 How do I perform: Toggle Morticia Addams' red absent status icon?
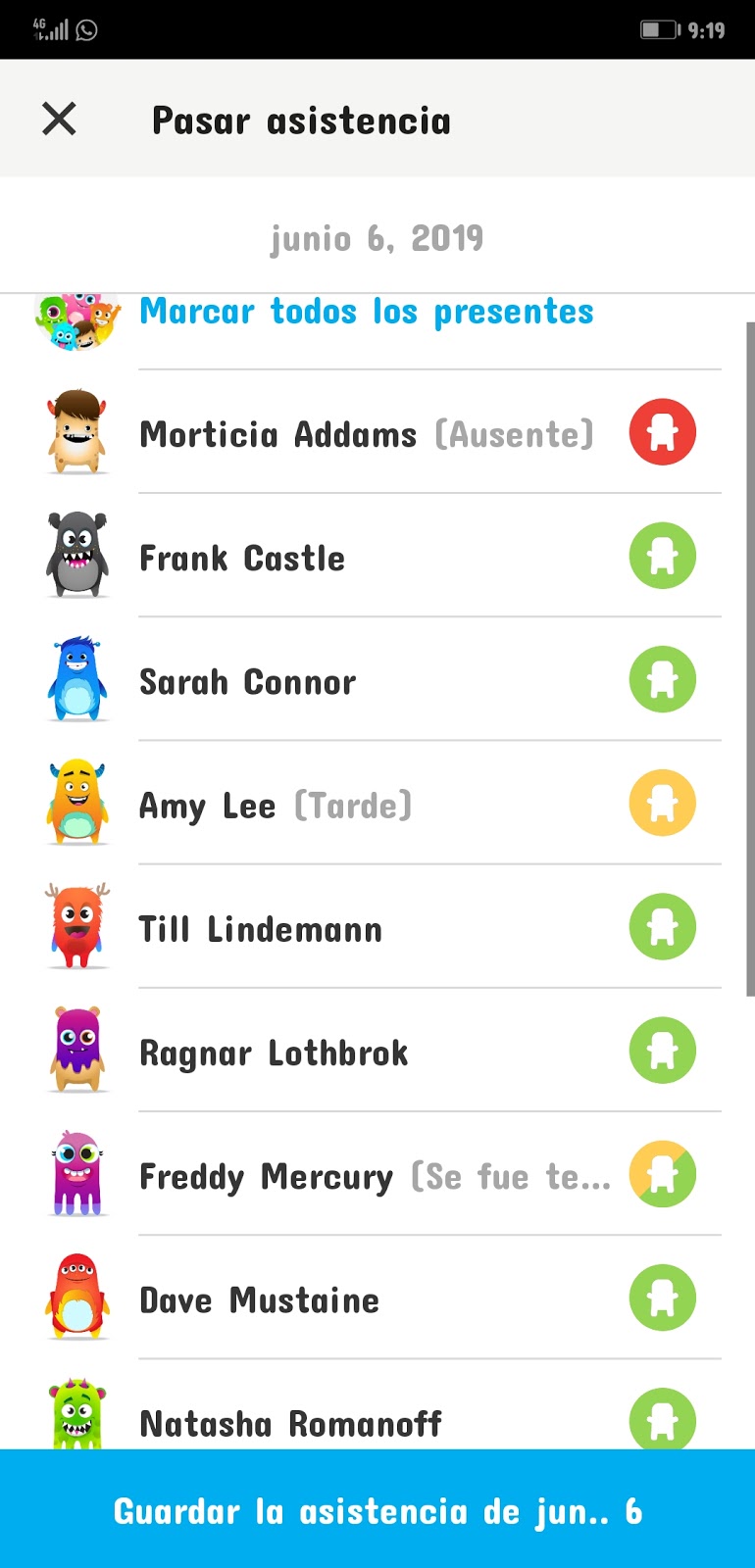[x=662, y=431]
